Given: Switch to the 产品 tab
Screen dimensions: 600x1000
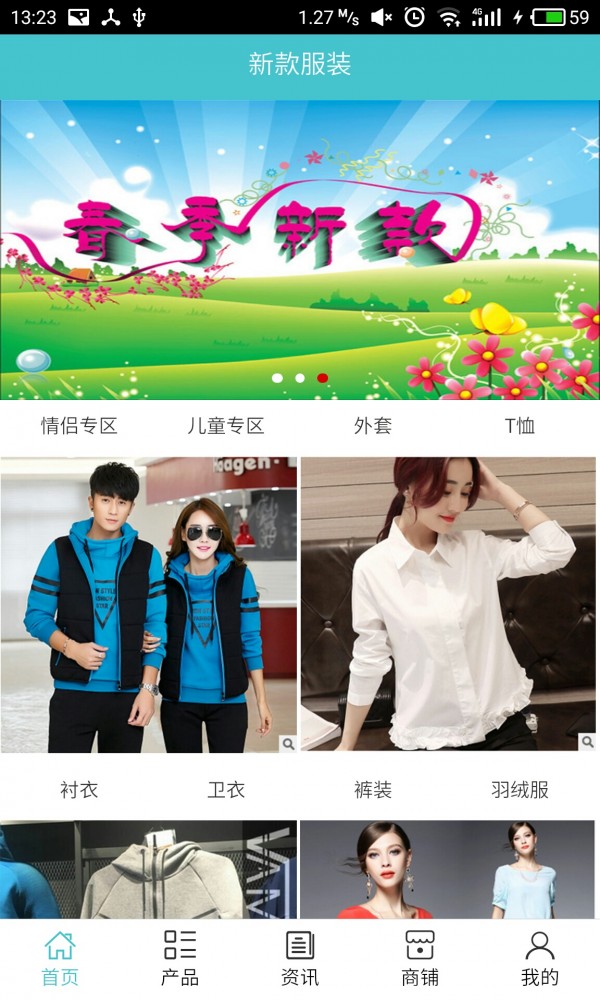Looking at the screenshot, I should point(180,958).
